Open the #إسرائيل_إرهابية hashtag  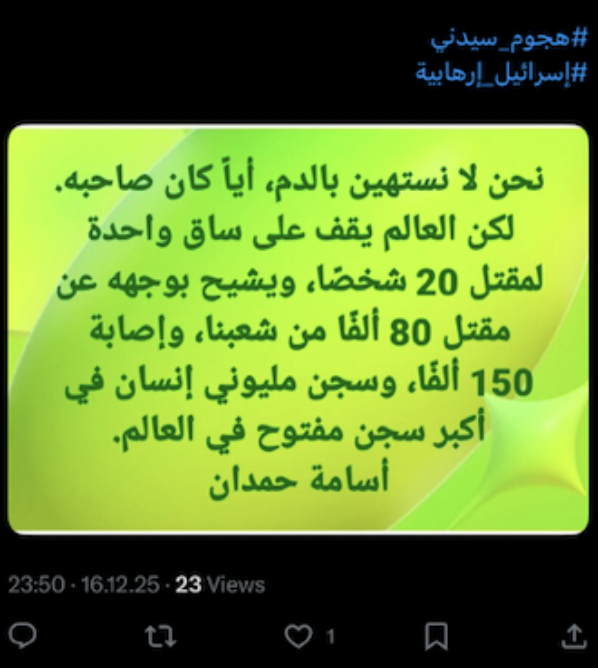point(502,74)
